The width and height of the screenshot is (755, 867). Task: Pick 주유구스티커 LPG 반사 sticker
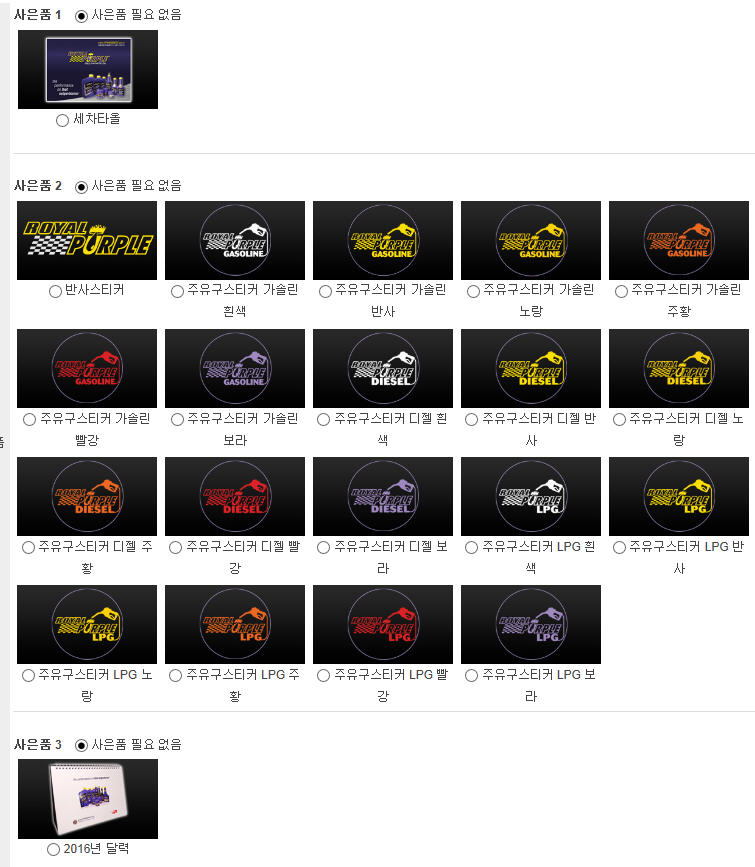pyautogui.click(x=620, y=548)
